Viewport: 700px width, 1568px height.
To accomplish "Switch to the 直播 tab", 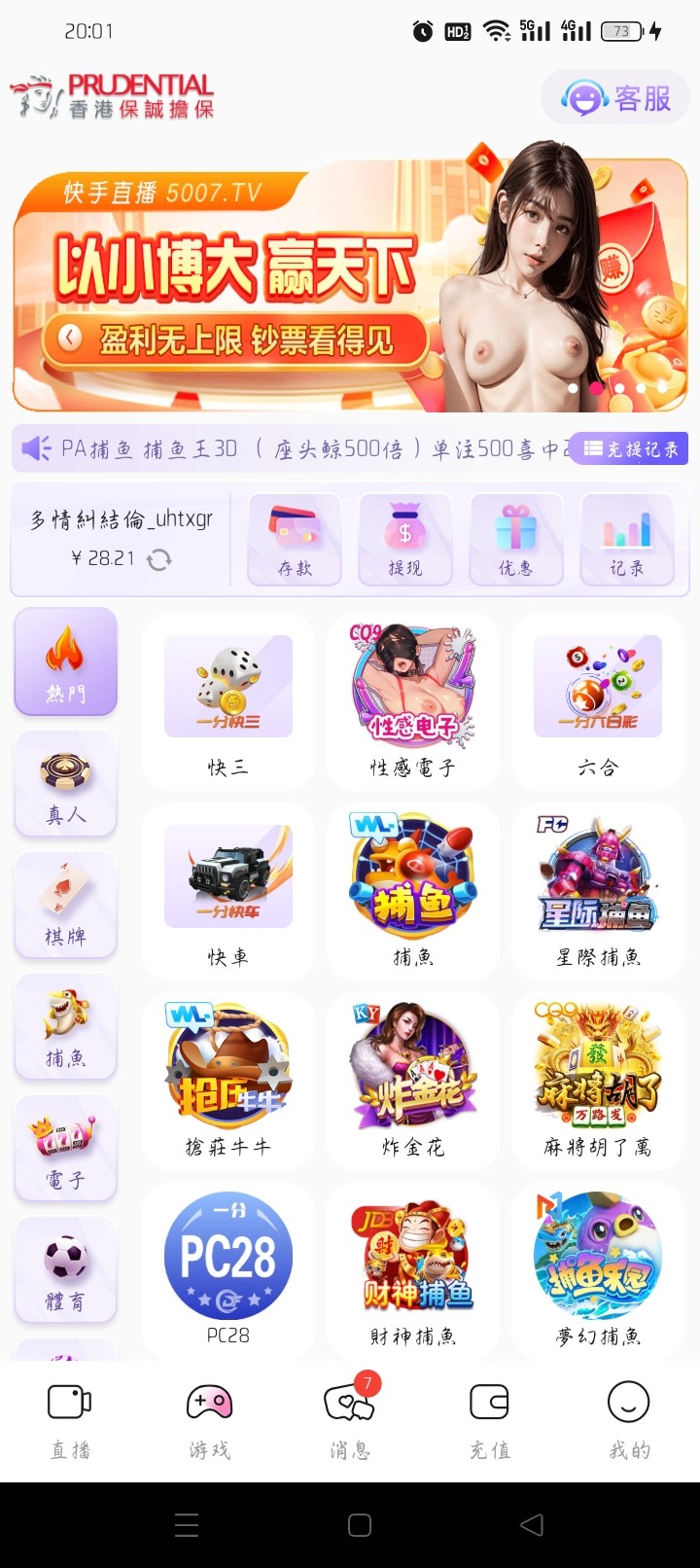I will click(70, 1420).
